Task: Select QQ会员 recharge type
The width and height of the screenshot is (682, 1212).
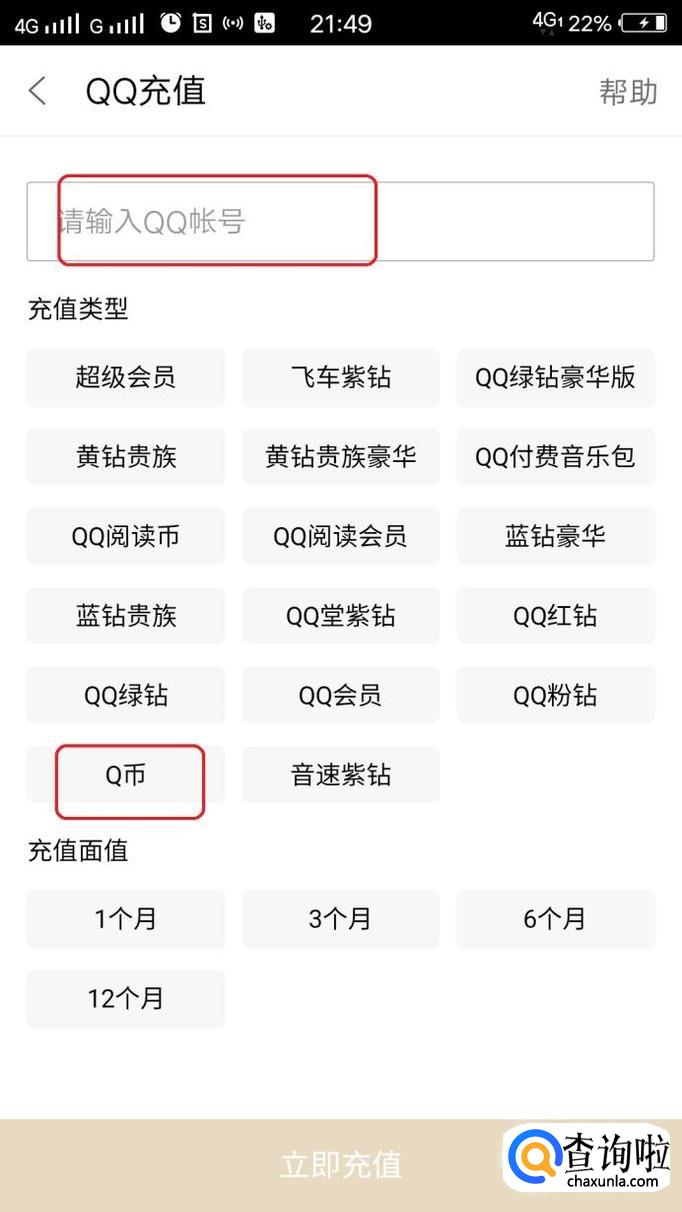Action: coord(341,695)
